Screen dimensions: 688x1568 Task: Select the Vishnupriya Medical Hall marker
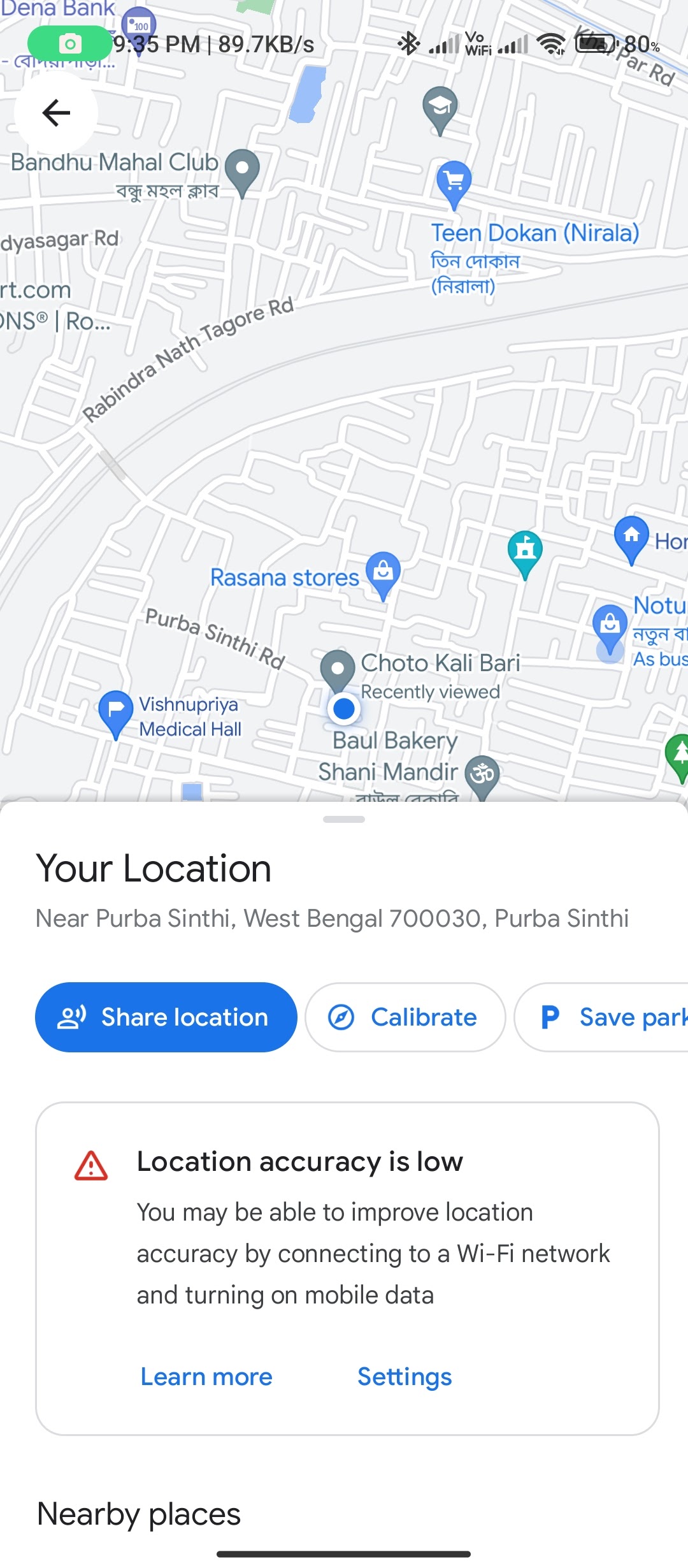116,711
